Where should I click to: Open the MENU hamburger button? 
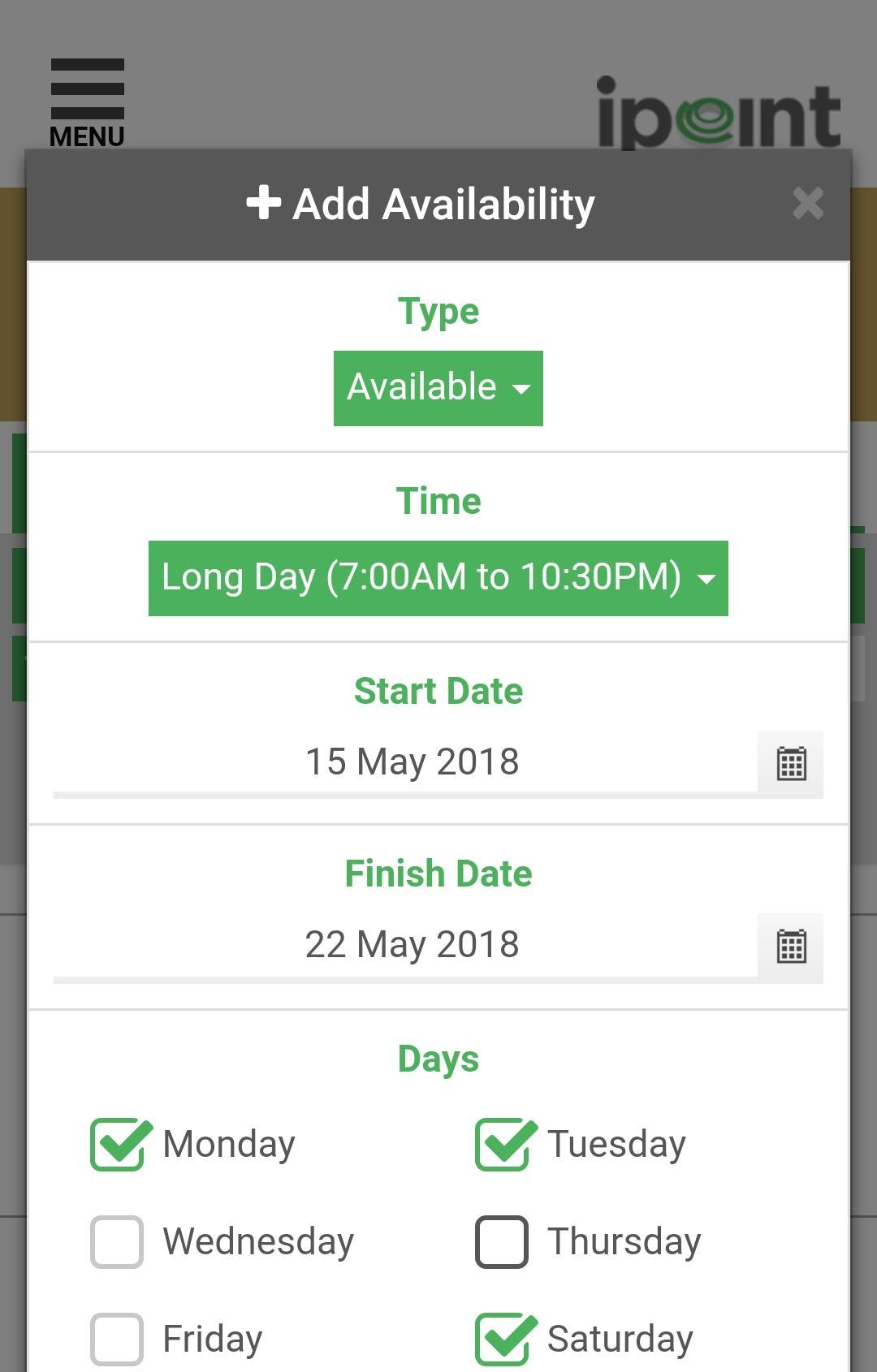(88, 103)
